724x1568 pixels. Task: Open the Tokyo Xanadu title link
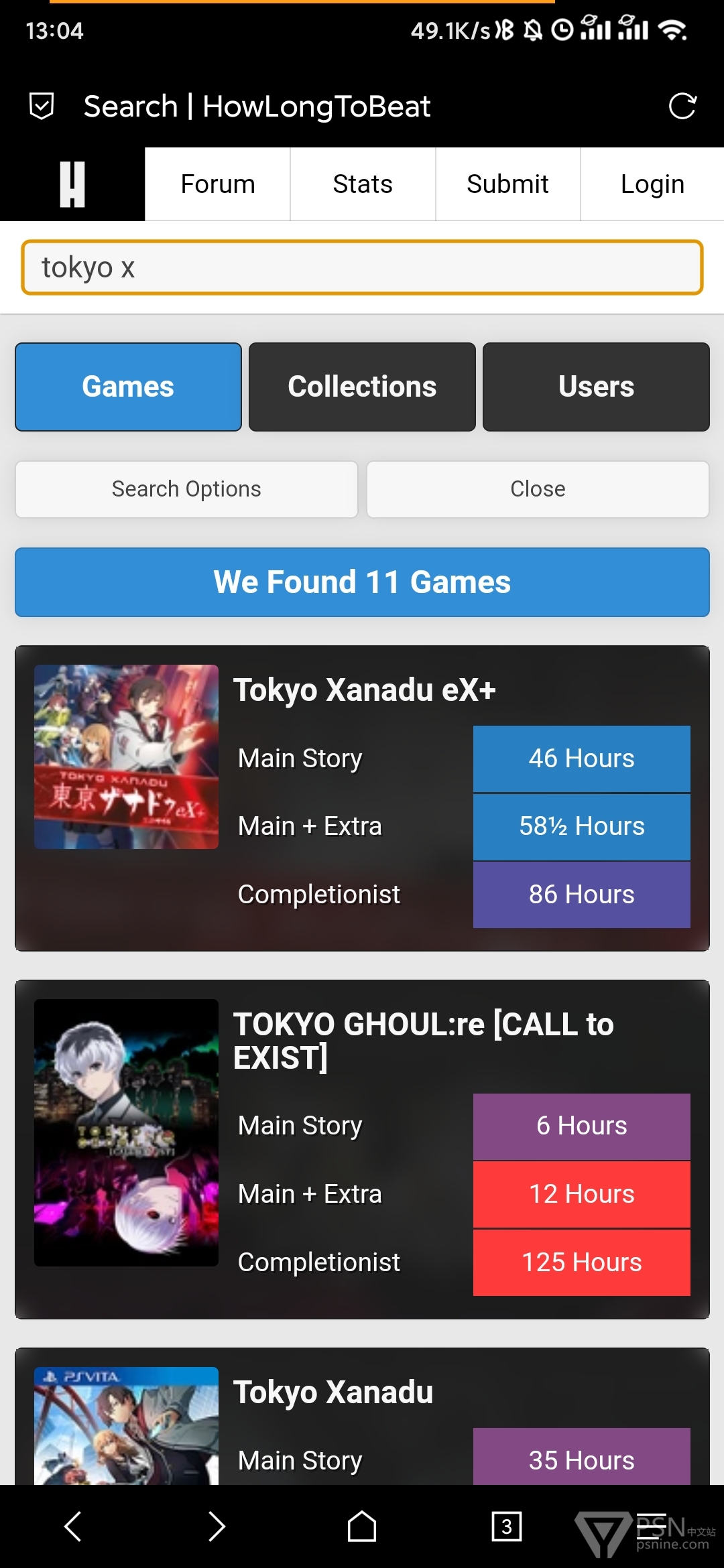click(x=333, y=1392)
